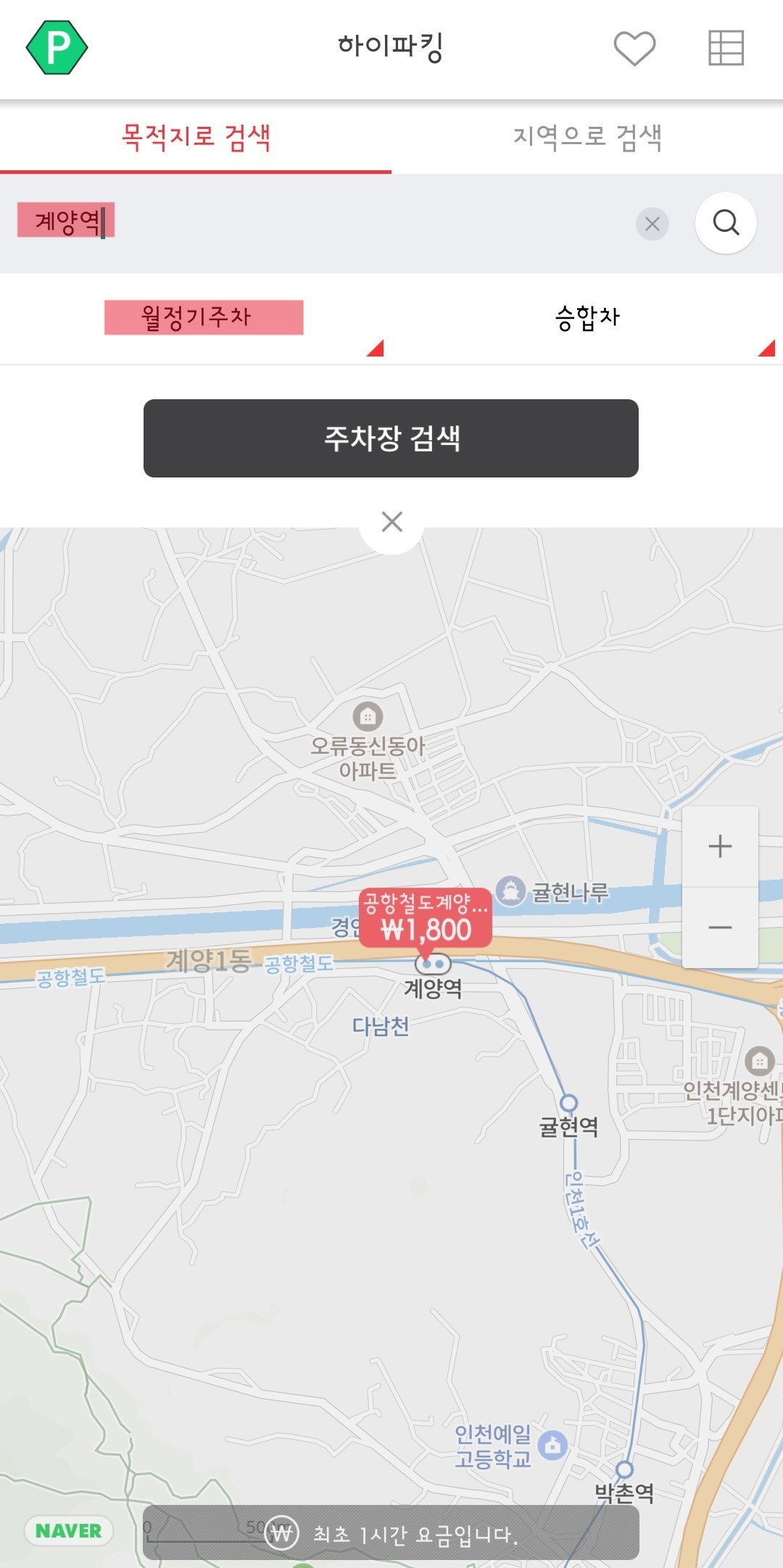Zoom out using the minus map control
This screenshot has height=1568, width=783.
720,928
